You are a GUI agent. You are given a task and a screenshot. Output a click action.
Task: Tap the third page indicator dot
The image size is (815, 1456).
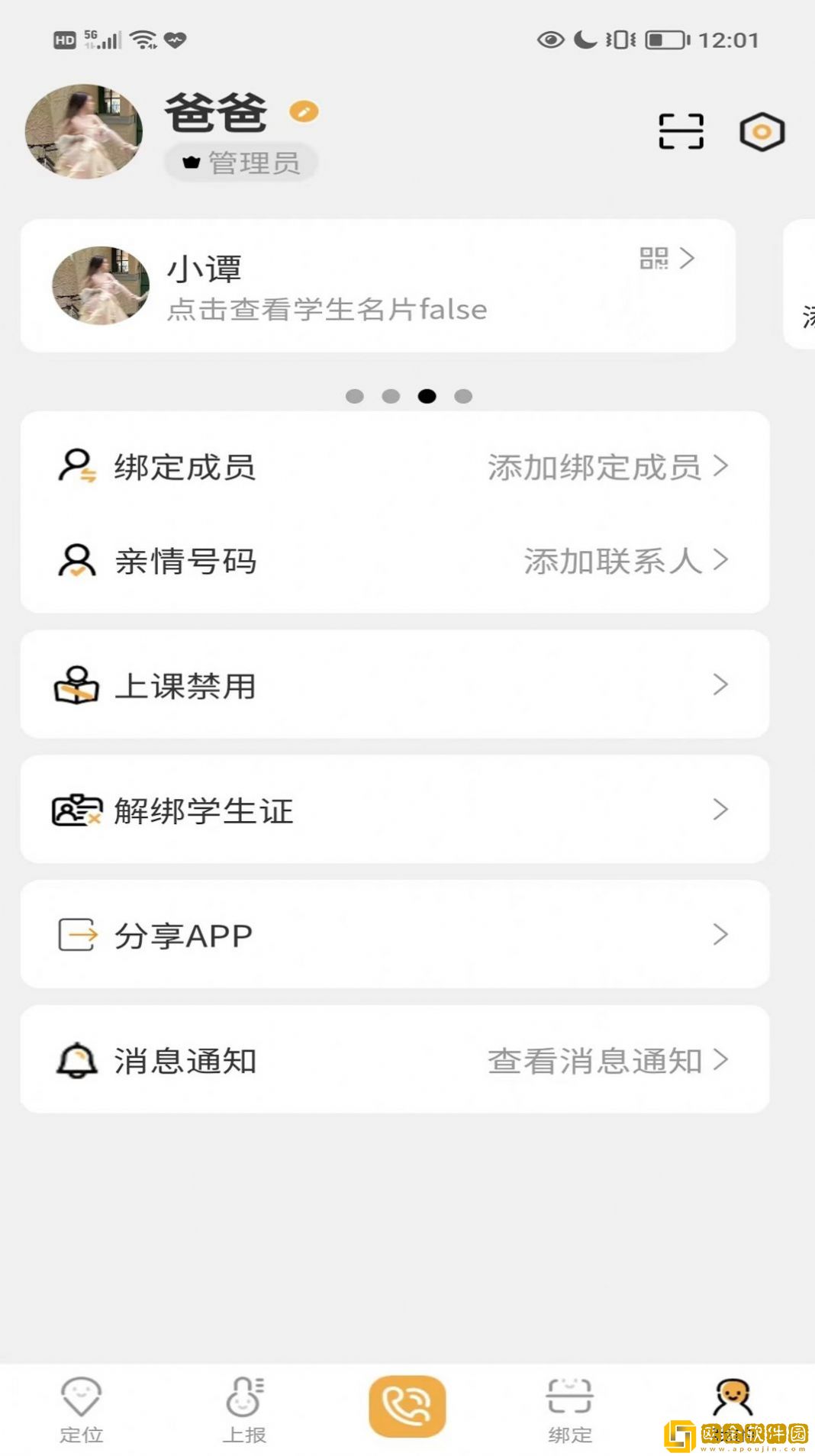(426, 396)
